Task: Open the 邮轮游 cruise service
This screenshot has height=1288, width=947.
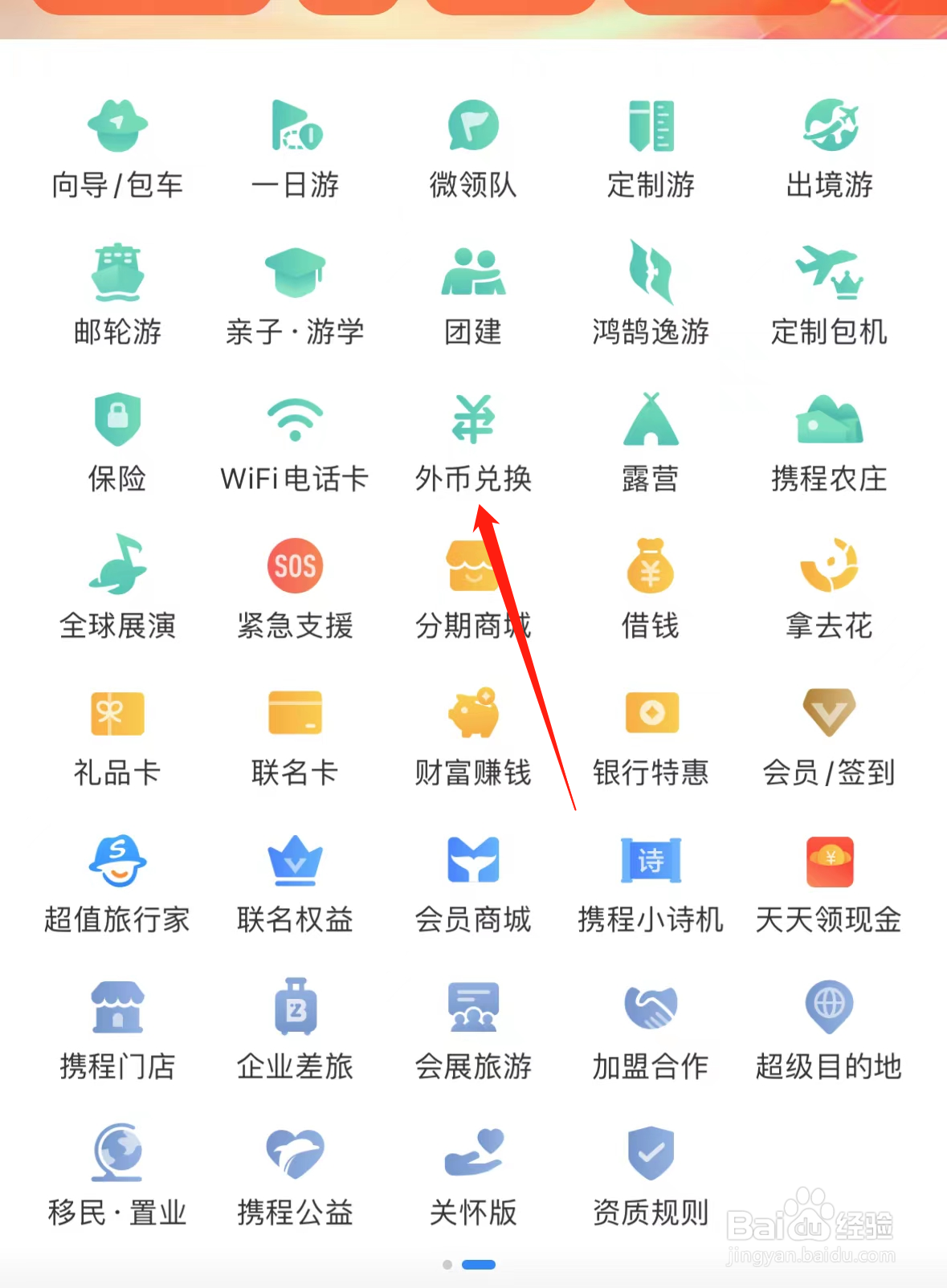Action: (x=117, y=293)
